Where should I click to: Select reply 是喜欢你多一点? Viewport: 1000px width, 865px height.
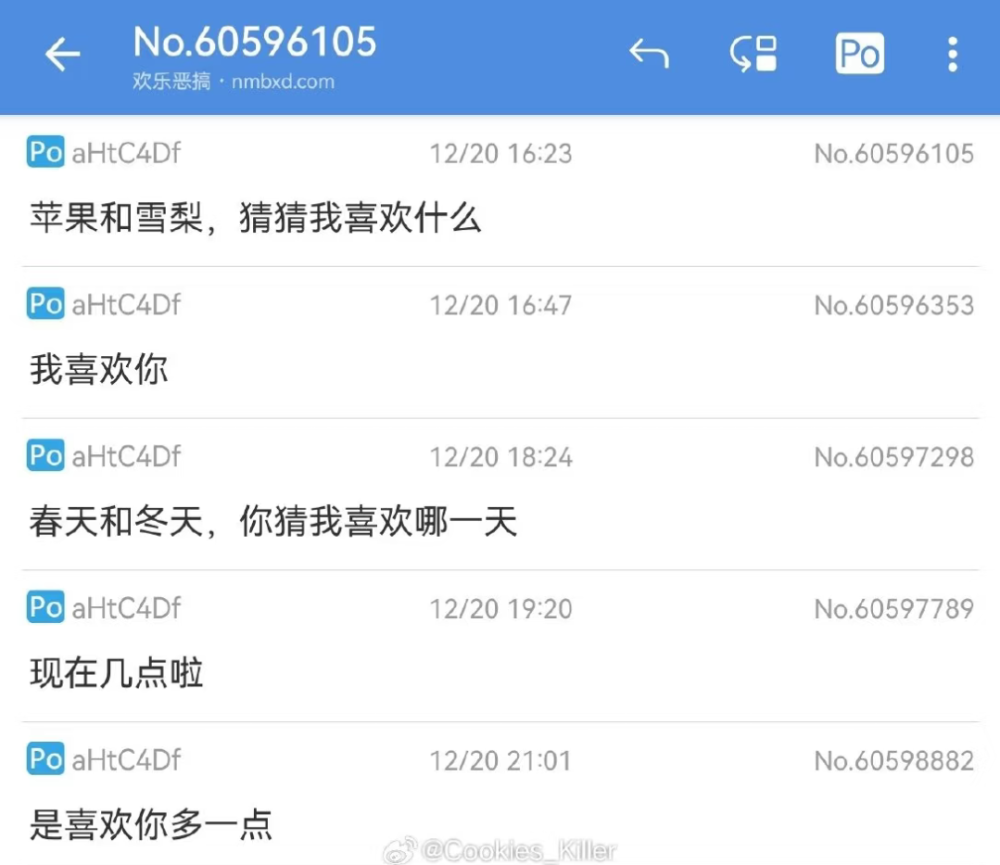pyautogui.click(x=150, y=826)
